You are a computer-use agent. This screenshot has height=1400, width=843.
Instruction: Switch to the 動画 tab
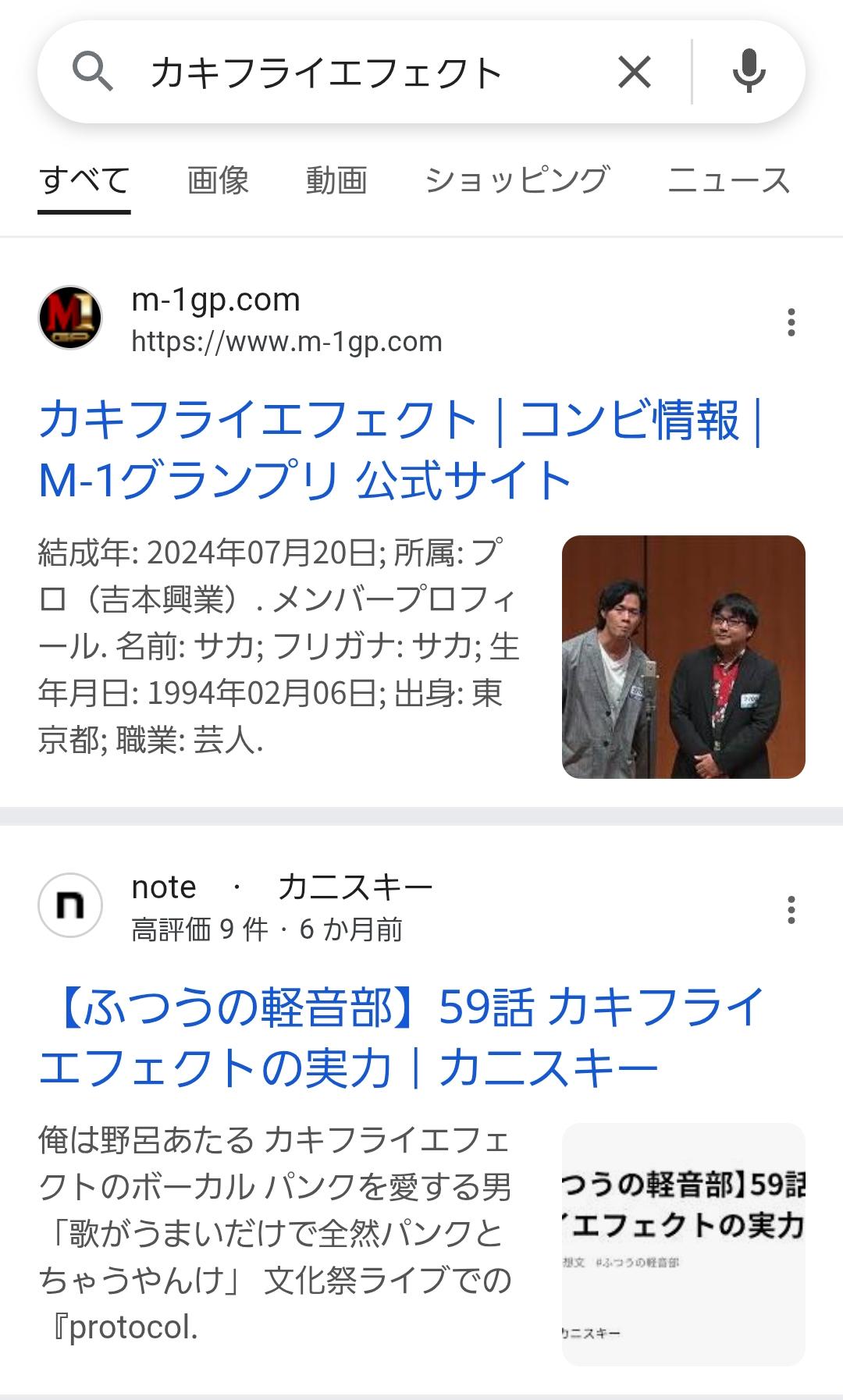[x=336, y=181]
